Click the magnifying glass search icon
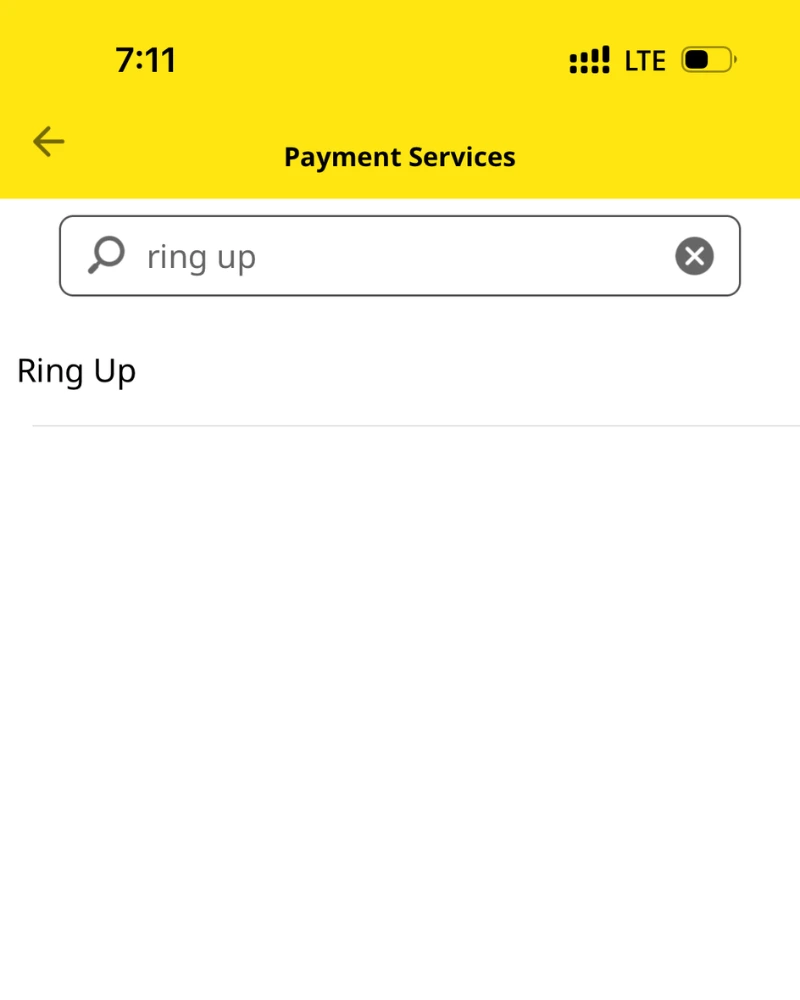The height and width of the screenshot is (1000, 800). tap(106, 256)
